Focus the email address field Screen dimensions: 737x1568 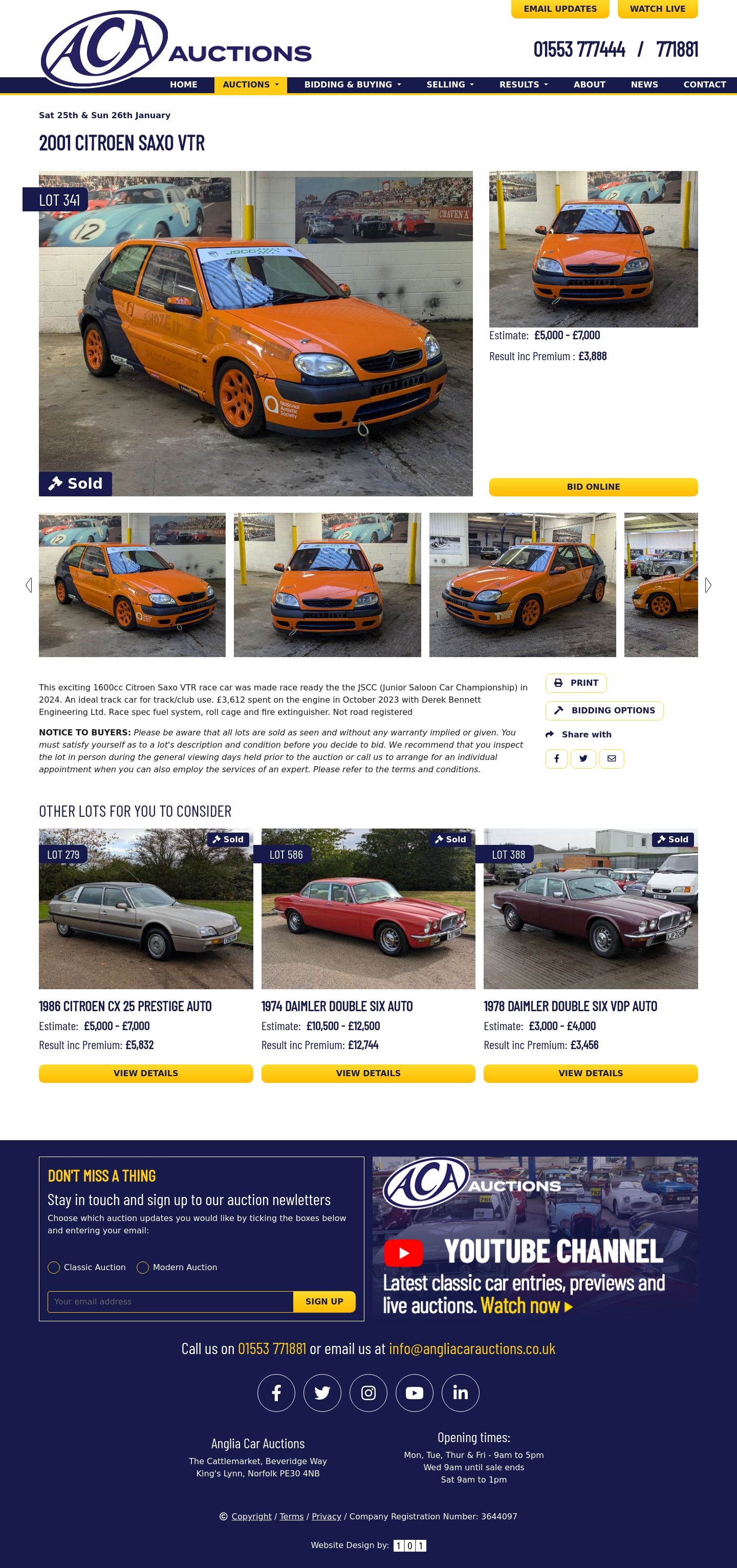tap(170, 1301)
